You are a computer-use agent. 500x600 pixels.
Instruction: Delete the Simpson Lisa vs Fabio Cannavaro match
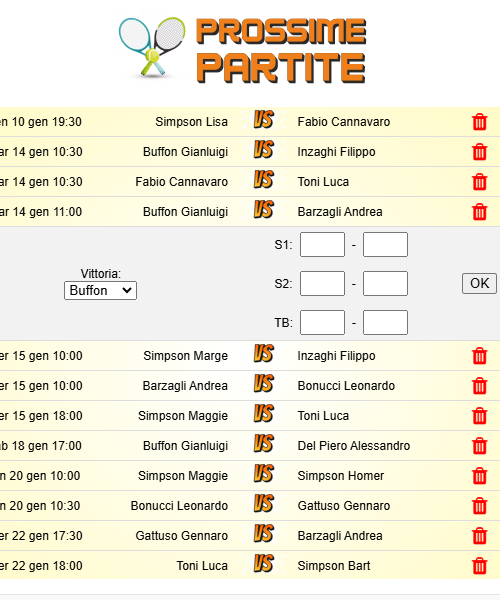coord(479,122)
